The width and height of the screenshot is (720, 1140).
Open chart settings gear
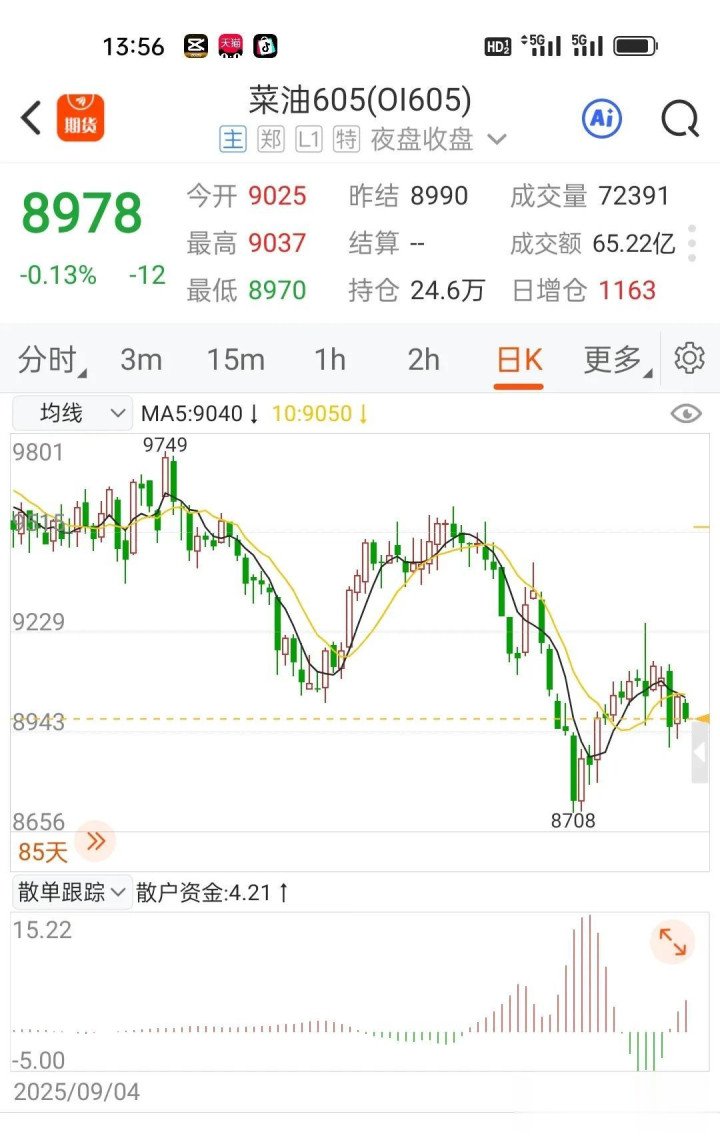point(690,358)
